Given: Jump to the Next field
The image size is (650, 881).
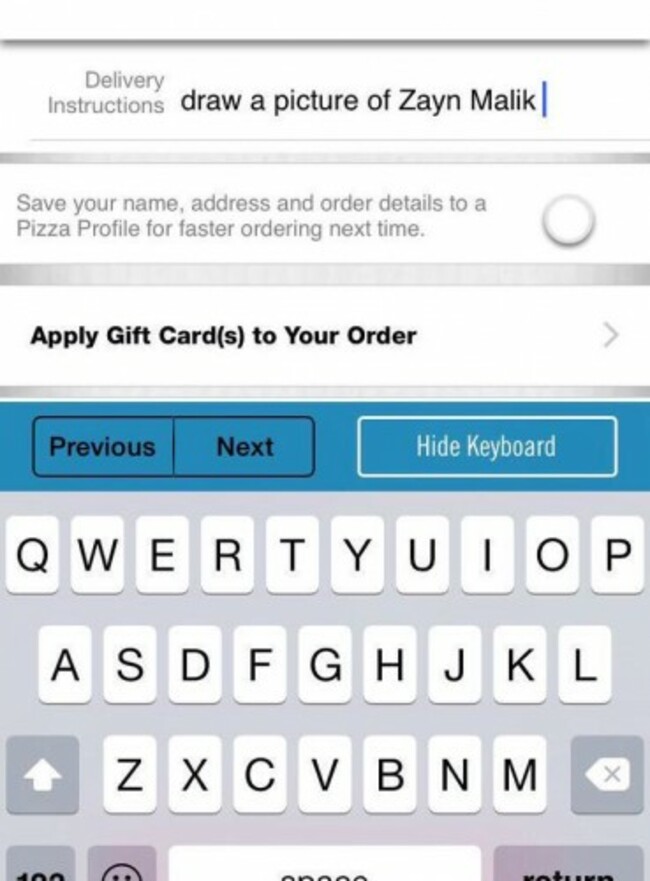Looking at the screenshot, I should (244, 446).
